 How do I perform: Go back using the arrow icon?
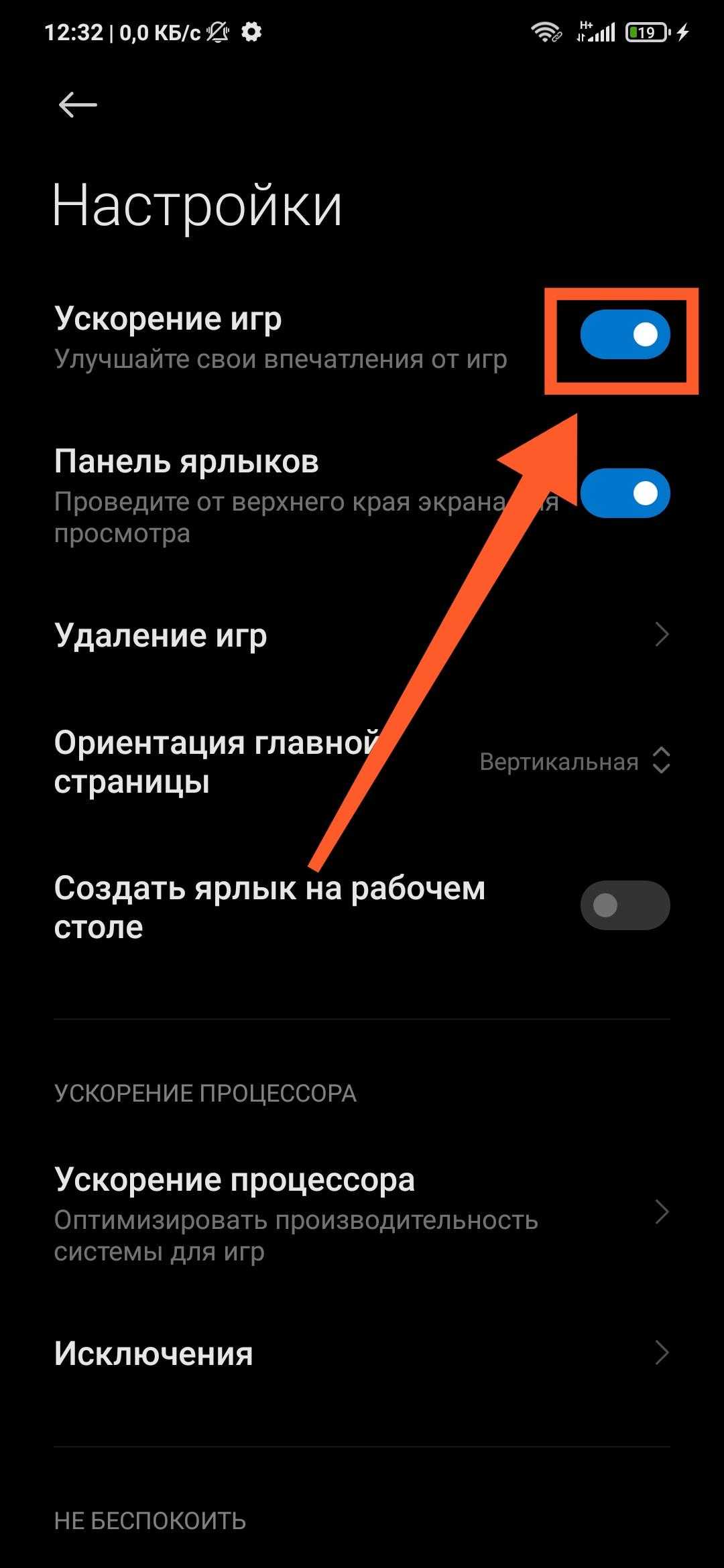78,105
